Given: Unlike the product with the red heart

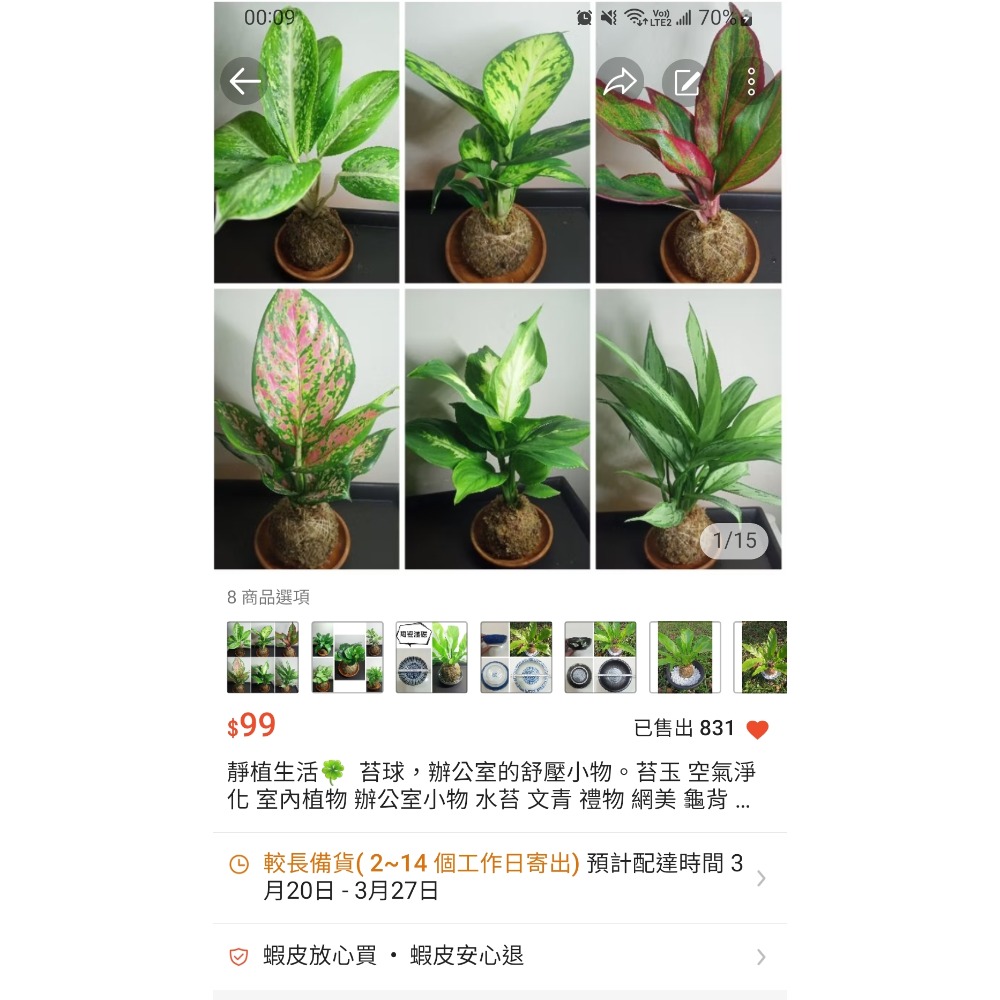Looking at the screenshot, I should tap(757, 730).
